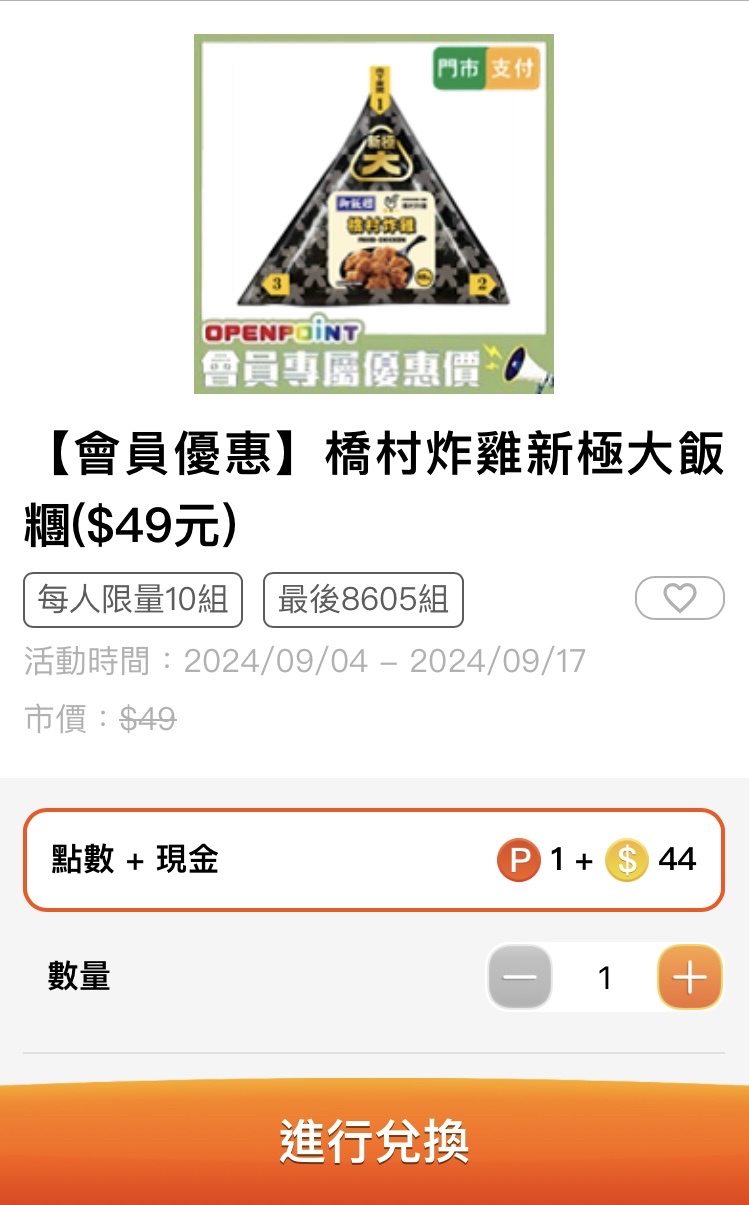This screenshot has height=1205, width=749.
Task: Increase quantity with the plus button
Action: pos(689,977)
